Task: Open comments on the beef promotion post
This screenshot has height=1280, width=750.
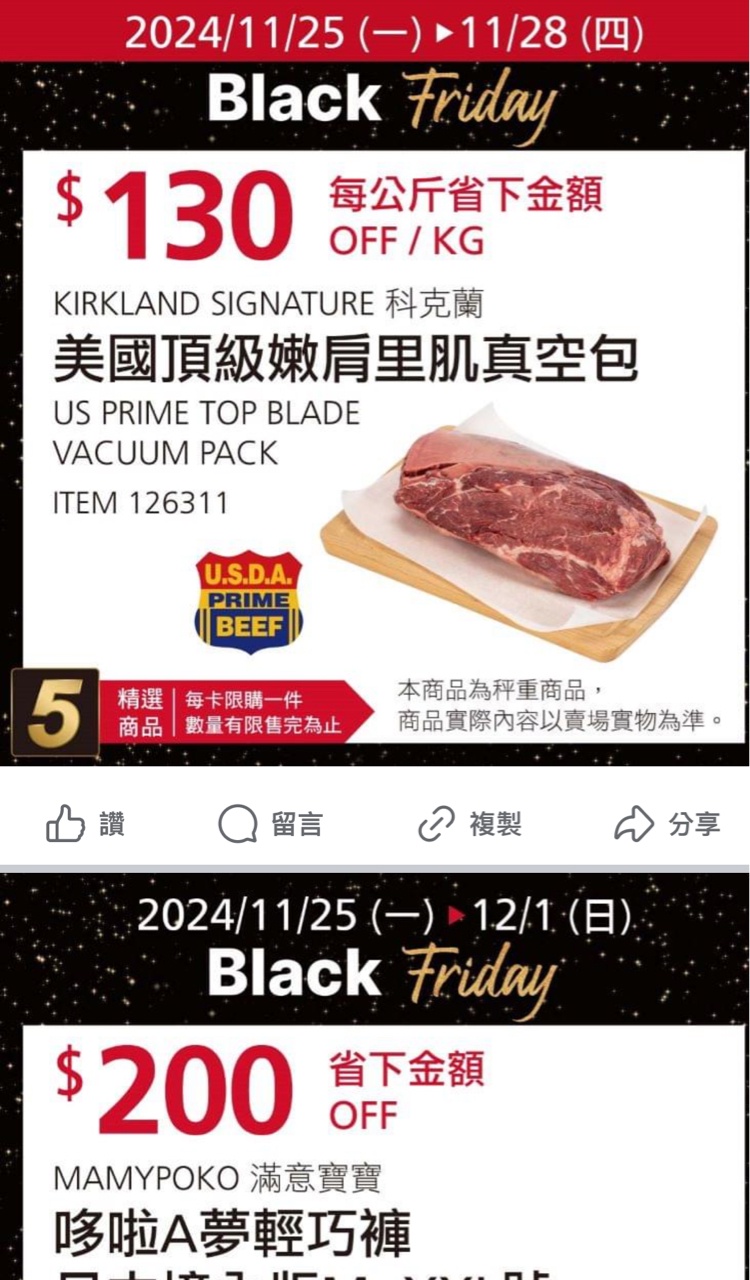Action: [271, 825]
